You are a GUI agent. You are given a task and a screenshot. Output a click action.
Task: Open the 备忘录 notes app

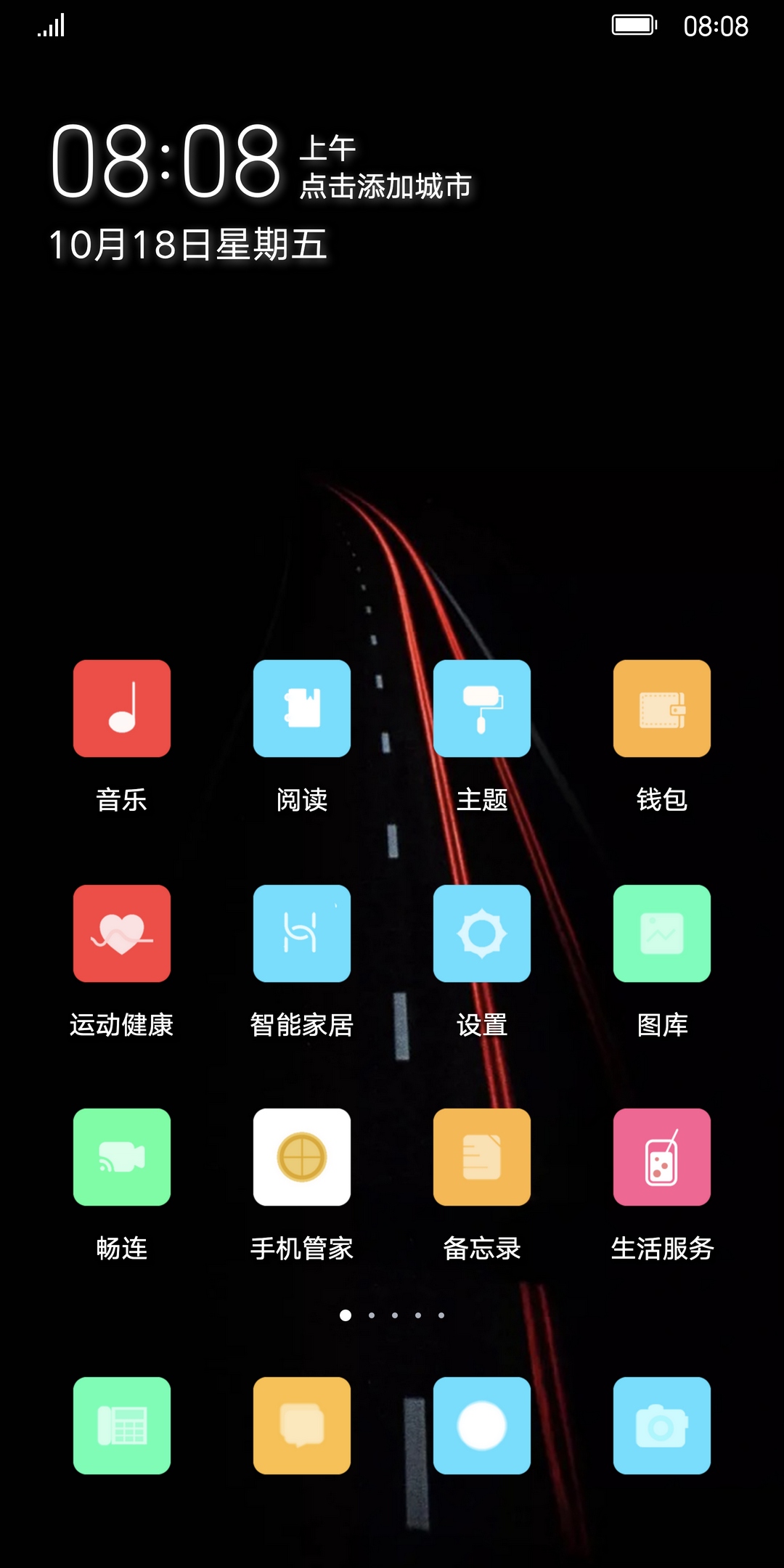(x=482, y=1157)
